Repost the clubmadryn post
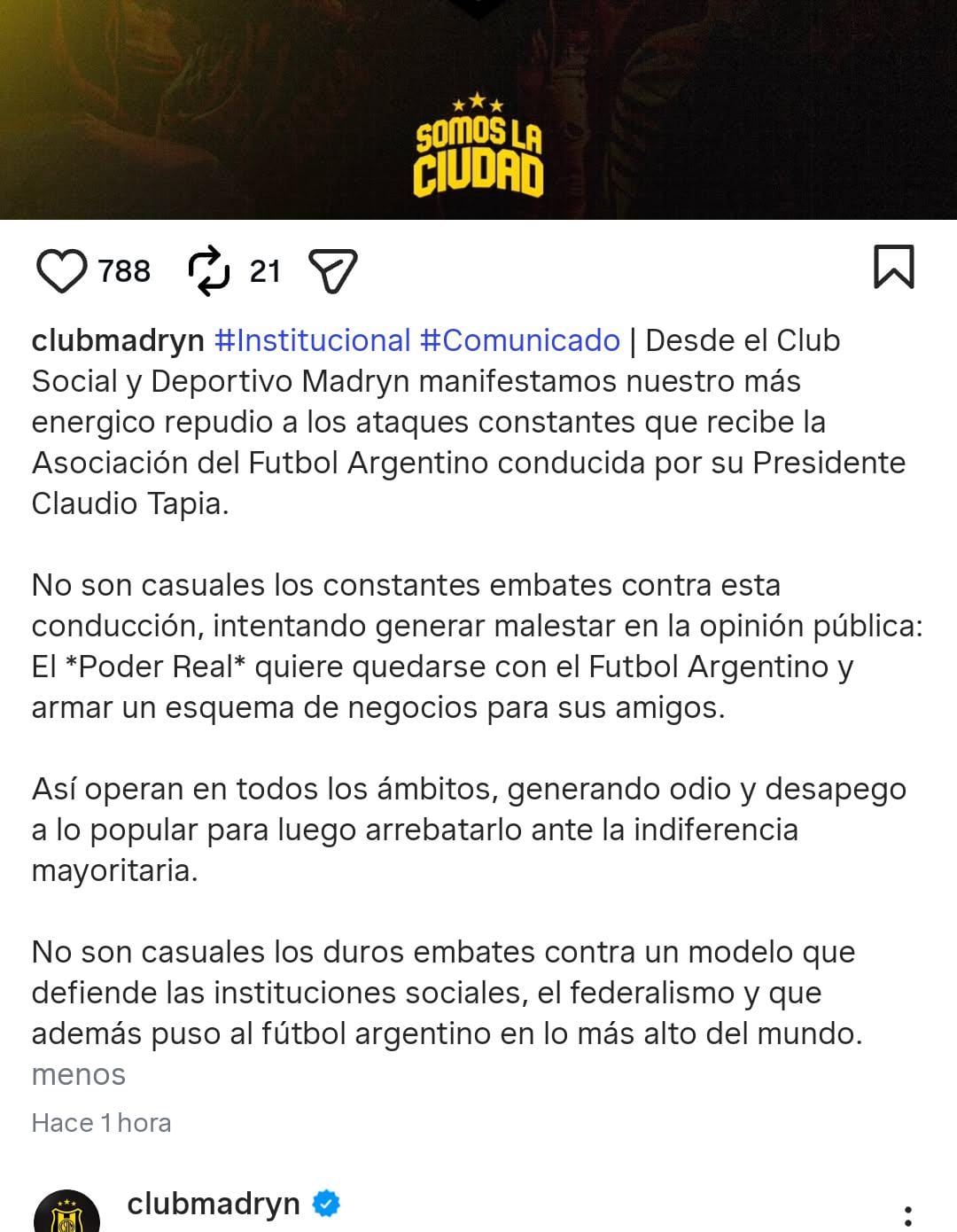This screenshot has height=1232, width=957. click(x=209, y=270)
